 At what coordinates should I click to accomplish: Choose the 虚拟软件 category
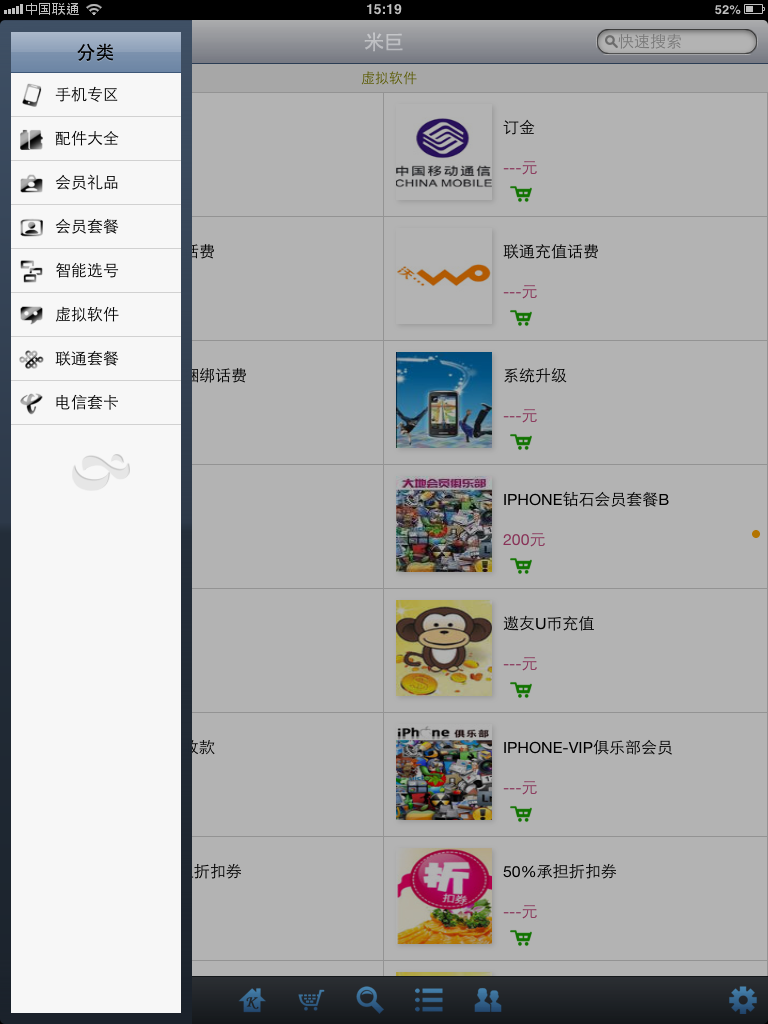pos(95,315)
